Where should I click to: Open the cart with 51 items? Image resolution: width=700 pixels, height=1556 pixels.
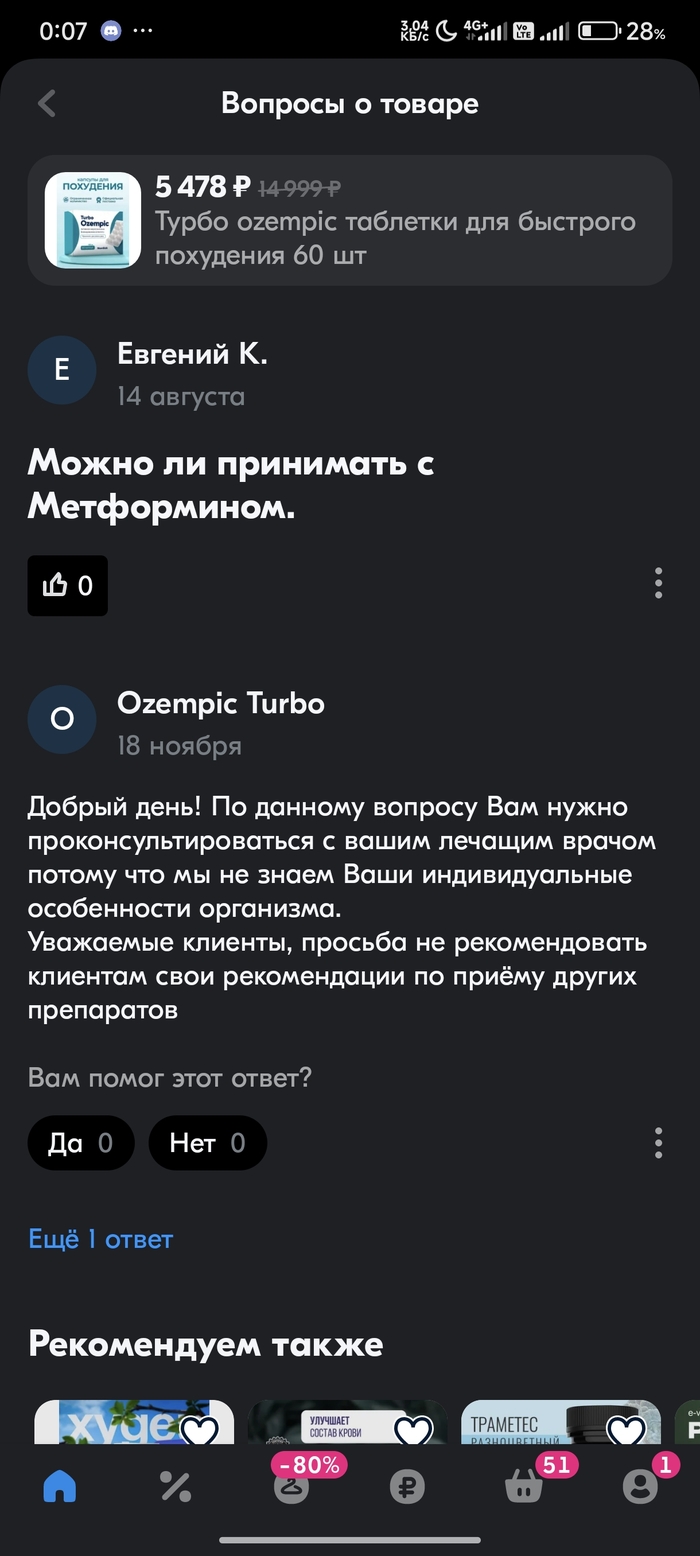point(523,1488)
